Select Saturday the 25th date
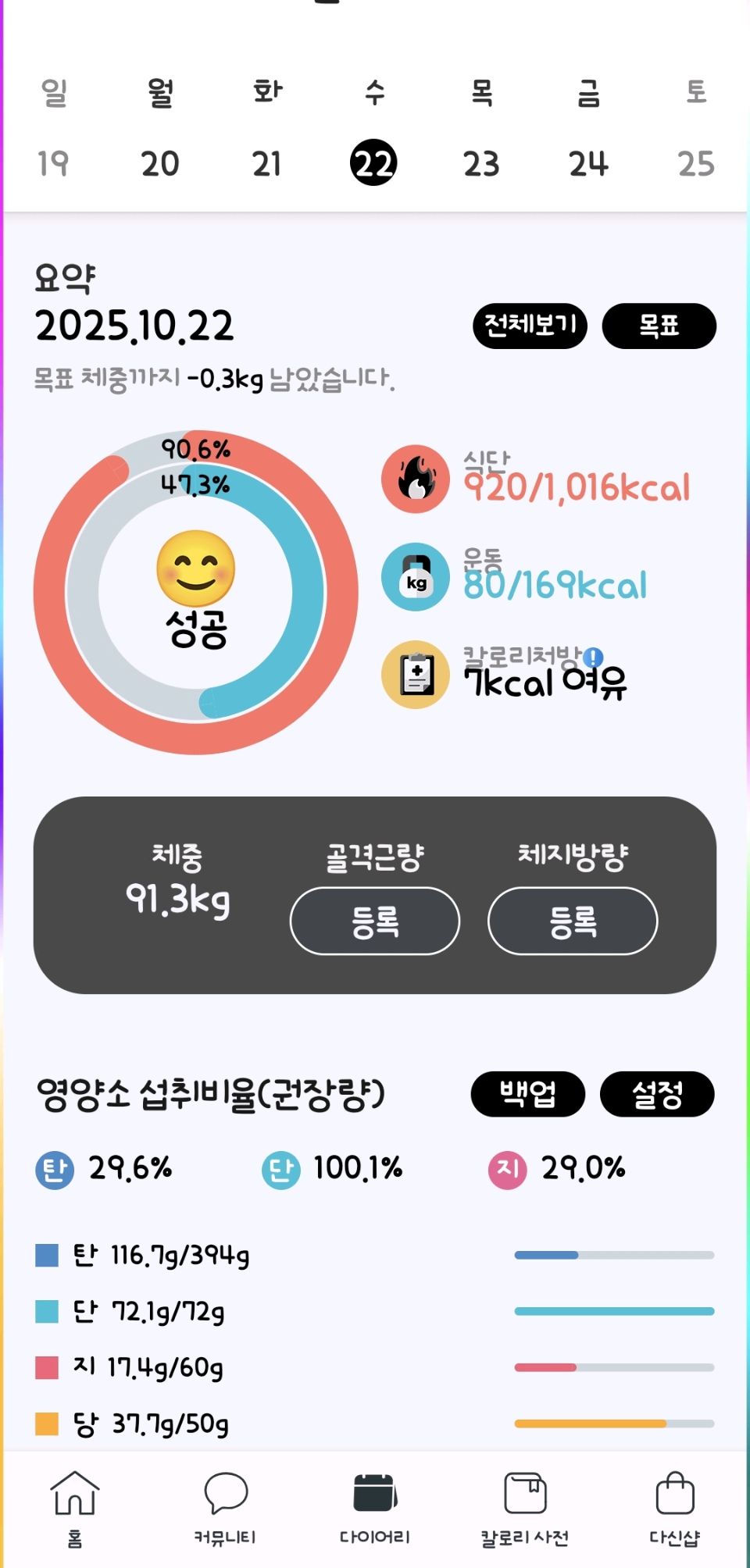The image size is (750, 1568). point(695,163)
